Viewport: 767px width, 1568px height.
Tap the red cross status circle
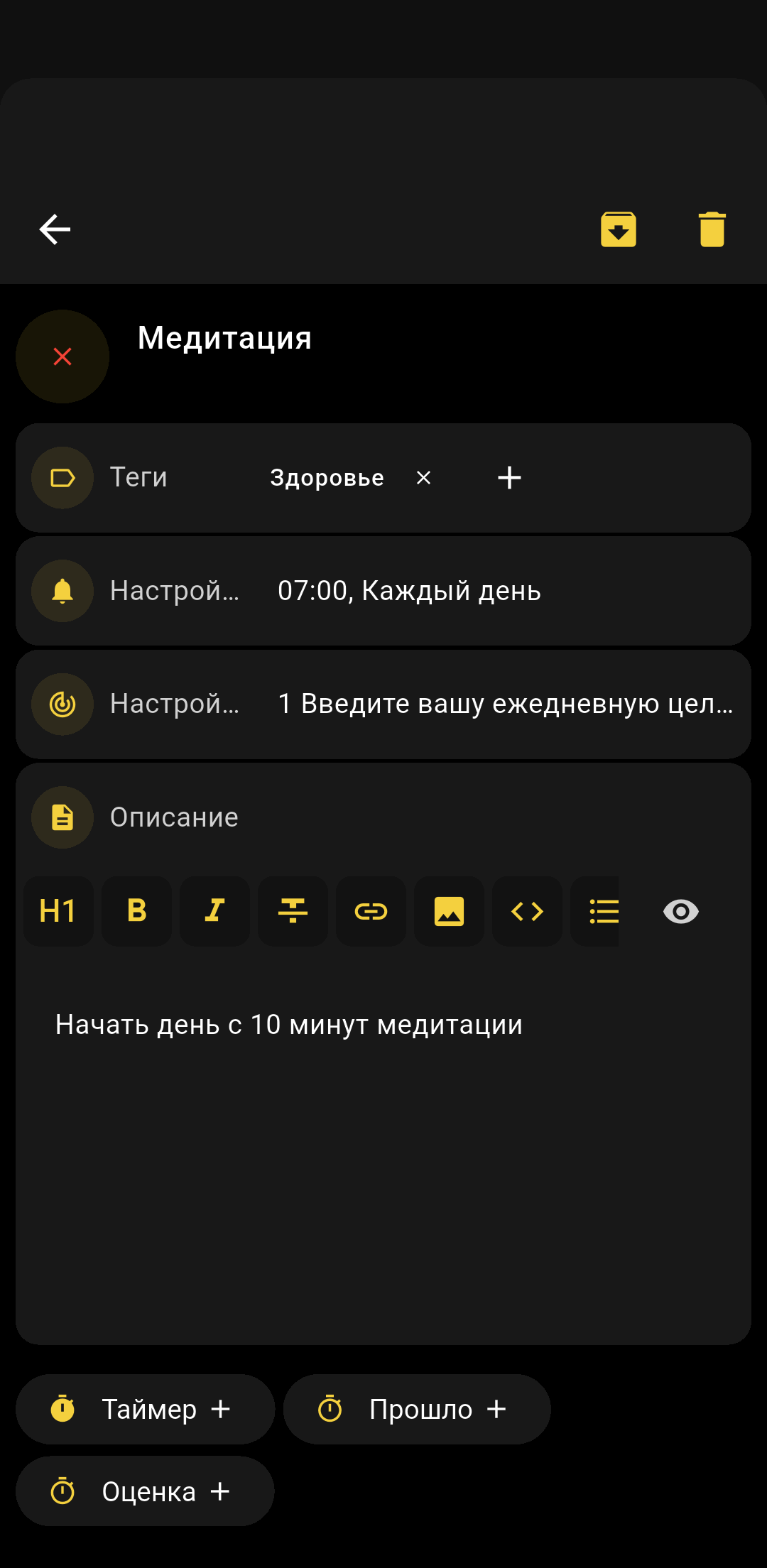(62, 356)
